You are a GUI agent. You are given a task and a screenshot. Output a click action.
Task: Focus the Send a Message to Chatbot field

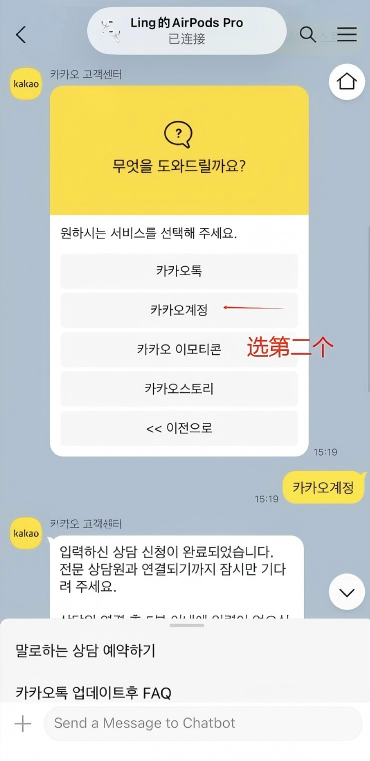[203, 723]
